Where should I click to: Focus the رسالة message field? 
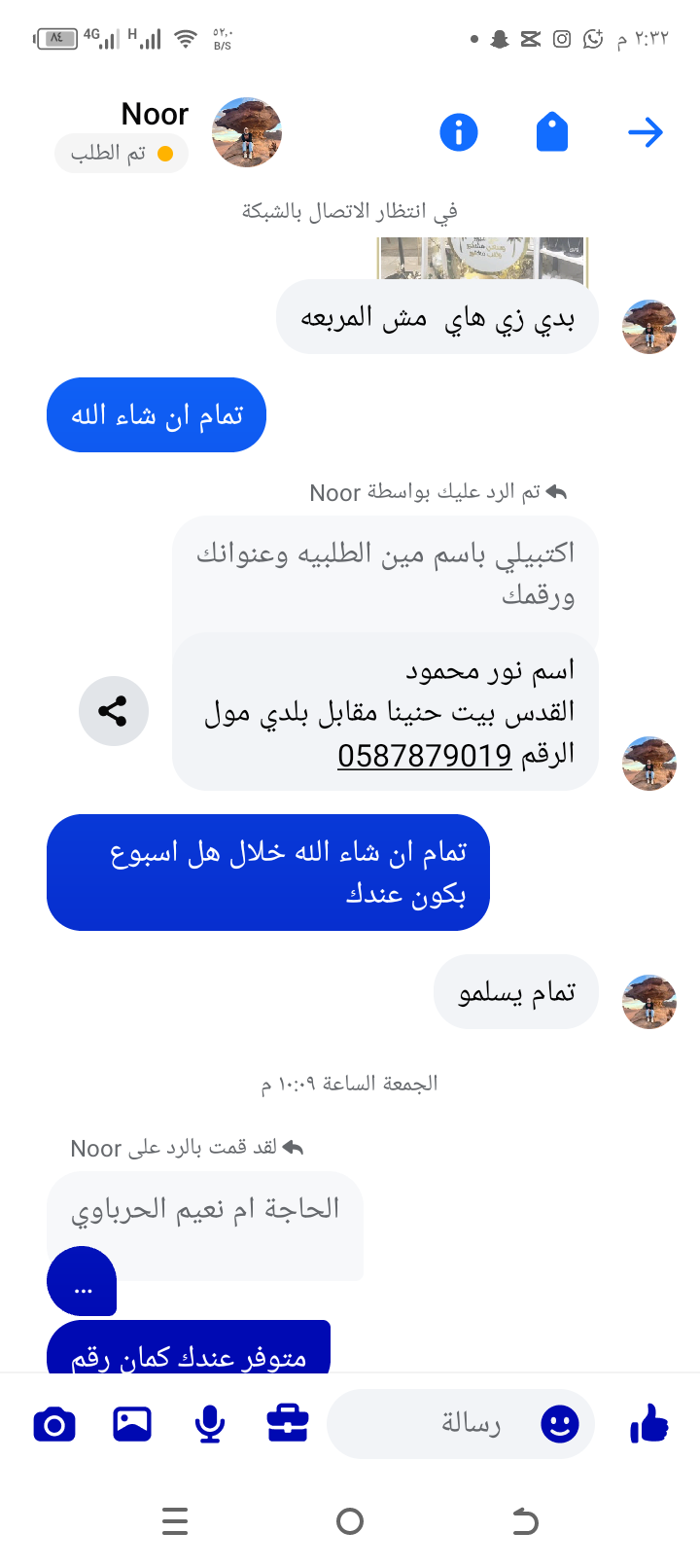[447, 1425]
